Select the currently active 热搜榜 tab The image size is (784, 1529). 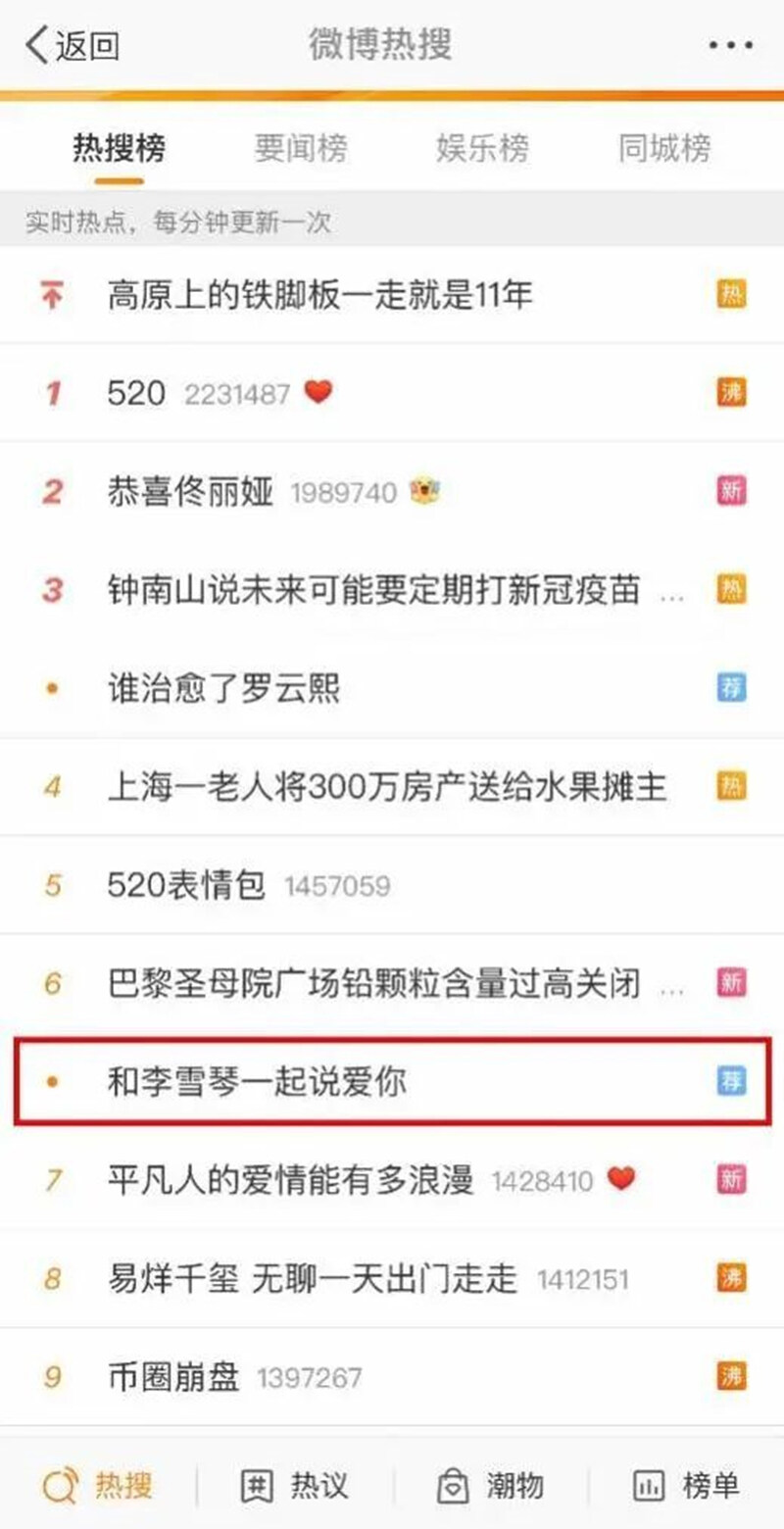[x=122, y=149]
